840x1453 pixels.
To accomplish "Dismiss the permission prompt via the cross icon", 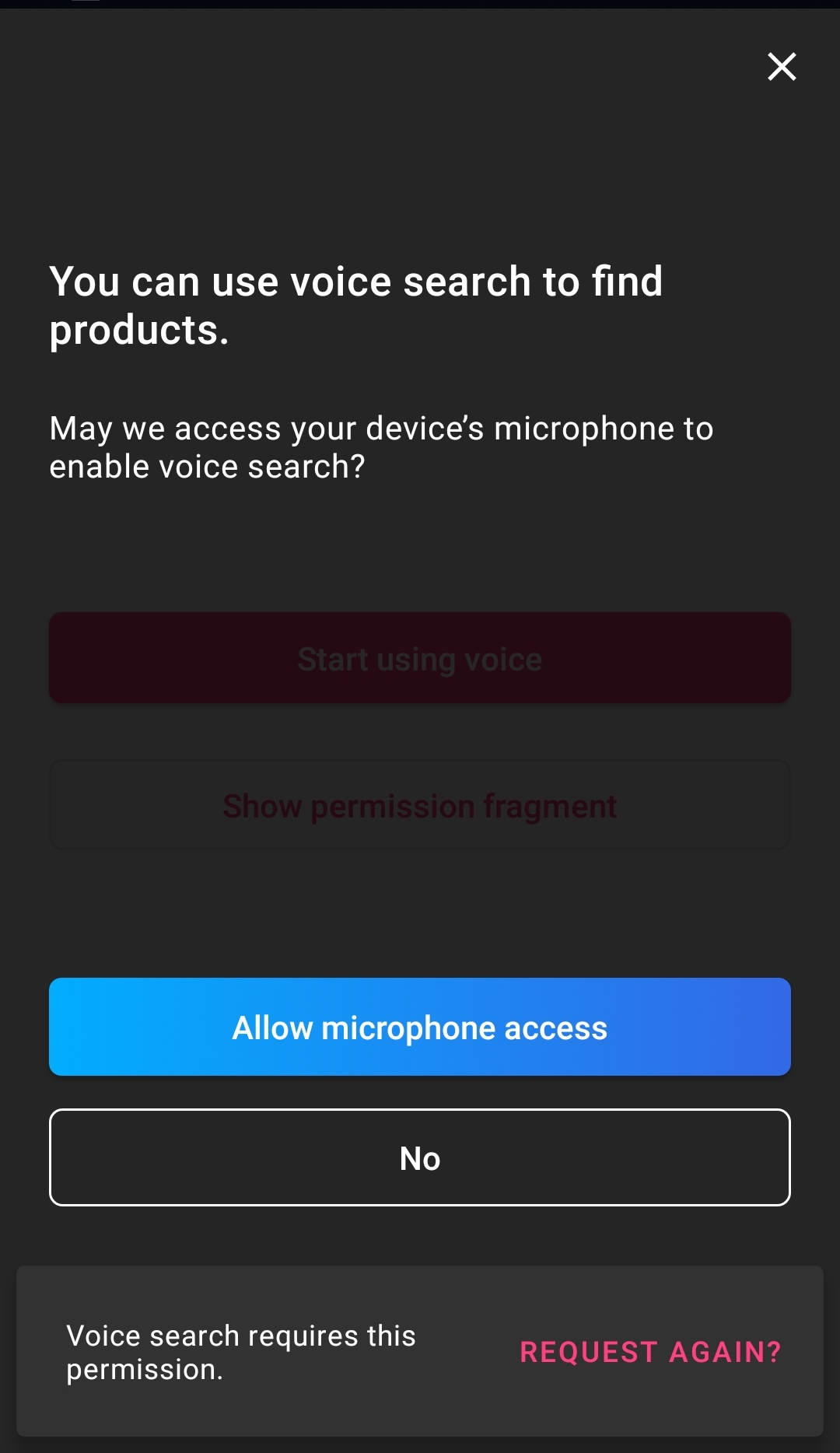I will coord(781,67).
